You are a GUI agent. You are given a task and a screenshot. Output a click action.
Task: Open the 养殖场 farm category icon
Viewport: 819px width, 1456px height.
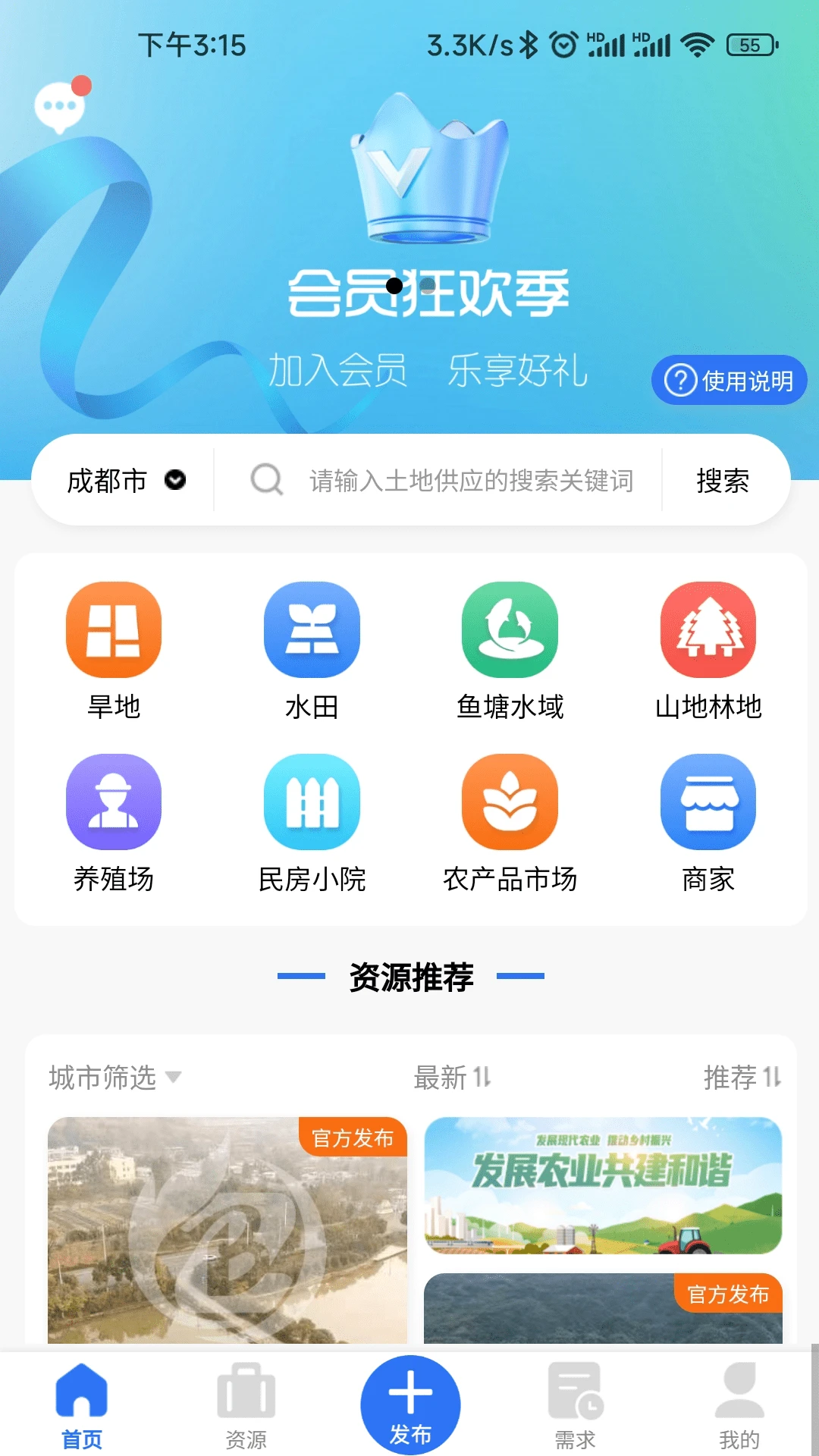[x=113, y=803]
